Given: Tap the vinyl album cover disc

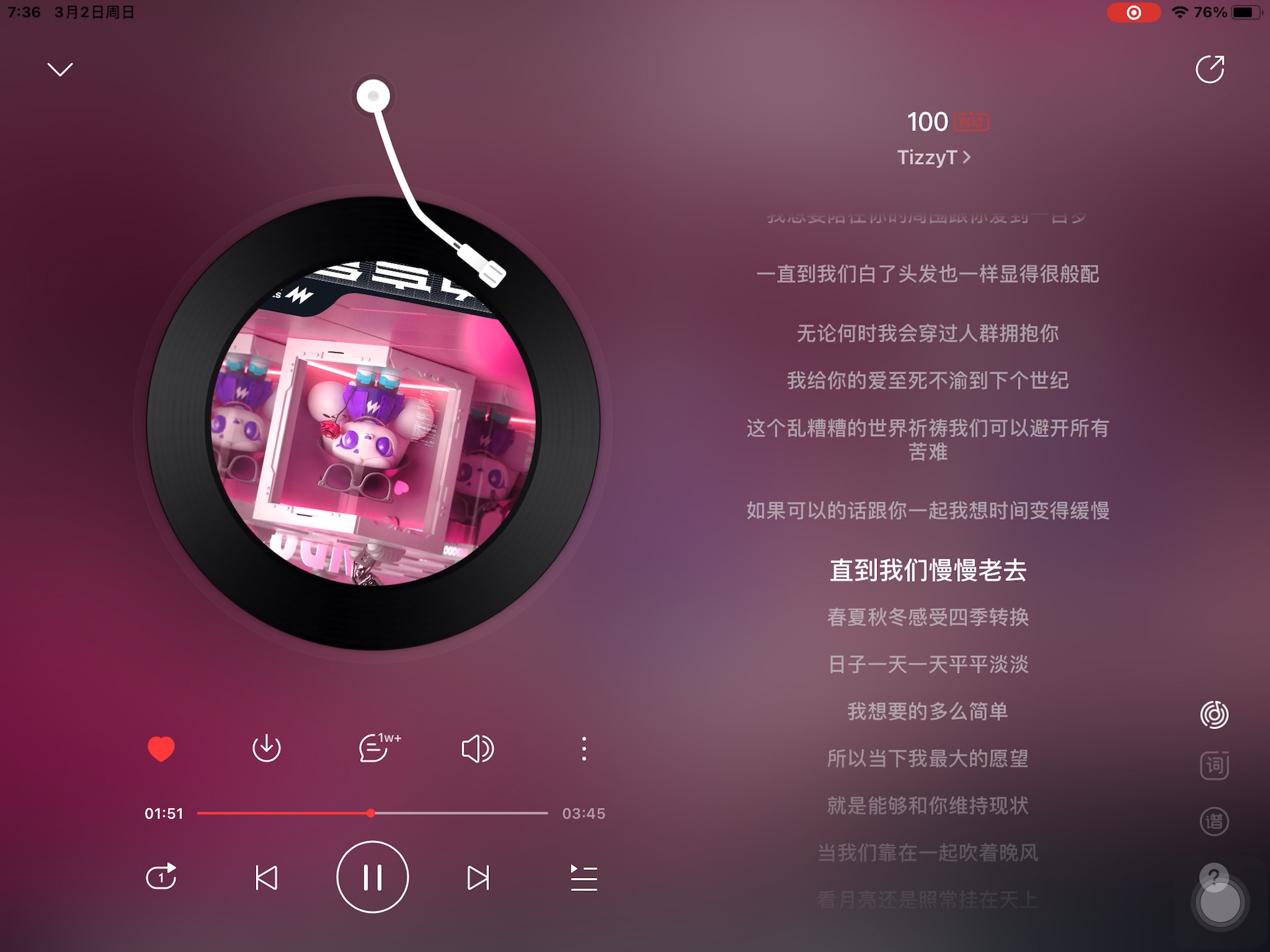Looking at the screenshot, I should [x=372, y=423].
